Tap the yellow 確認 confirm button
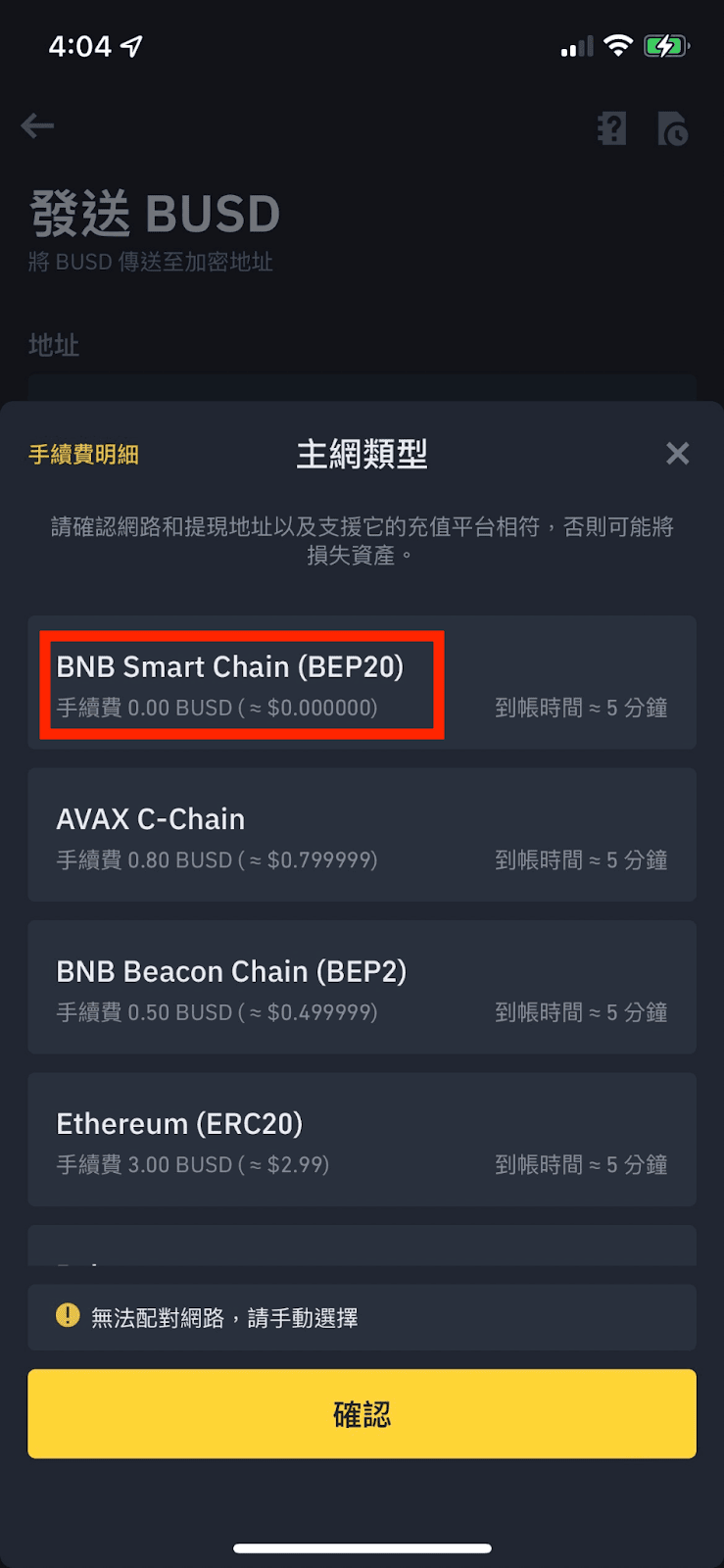724x1568 pixels. 362,1413
